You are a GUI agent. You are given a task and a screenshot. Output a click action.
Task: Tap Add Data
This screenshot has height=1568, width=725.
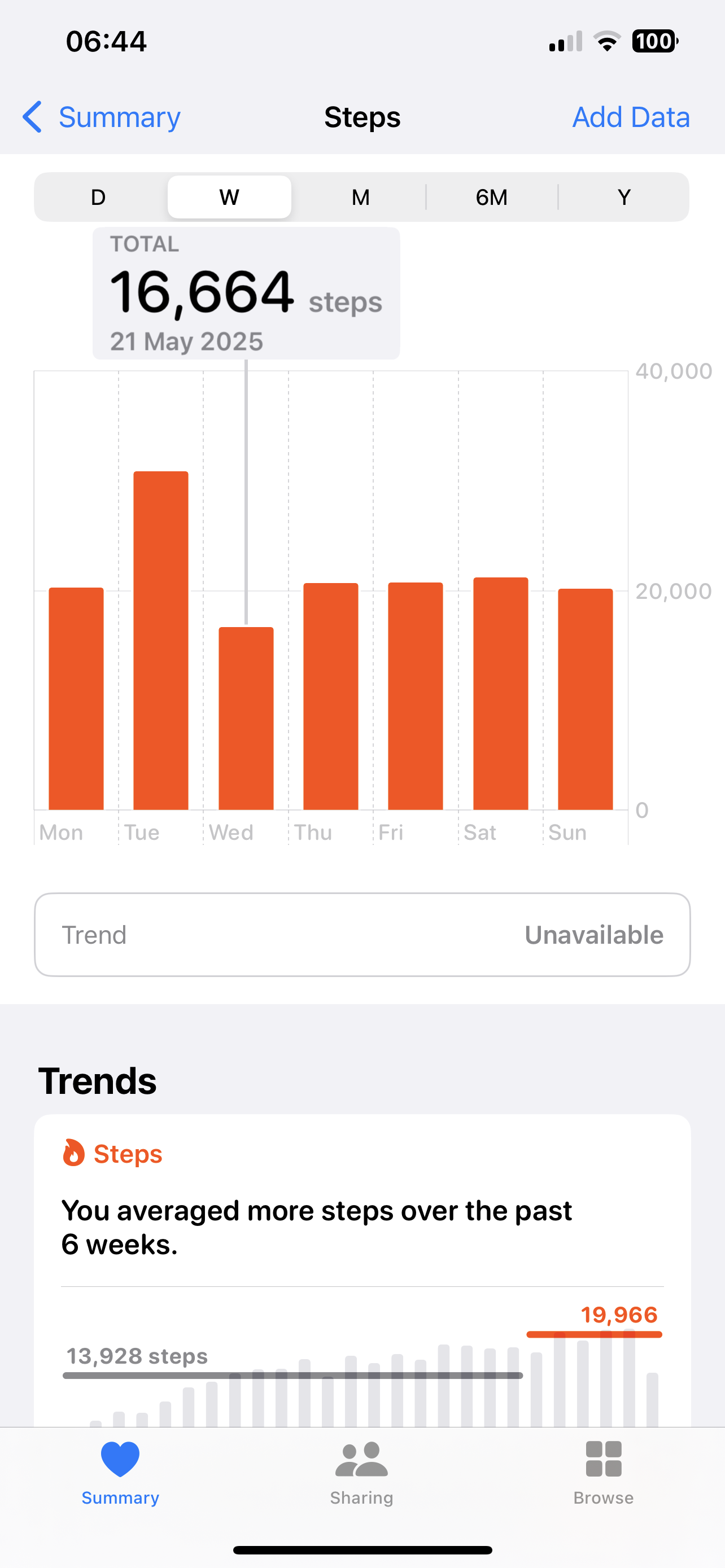click(631, 117)
